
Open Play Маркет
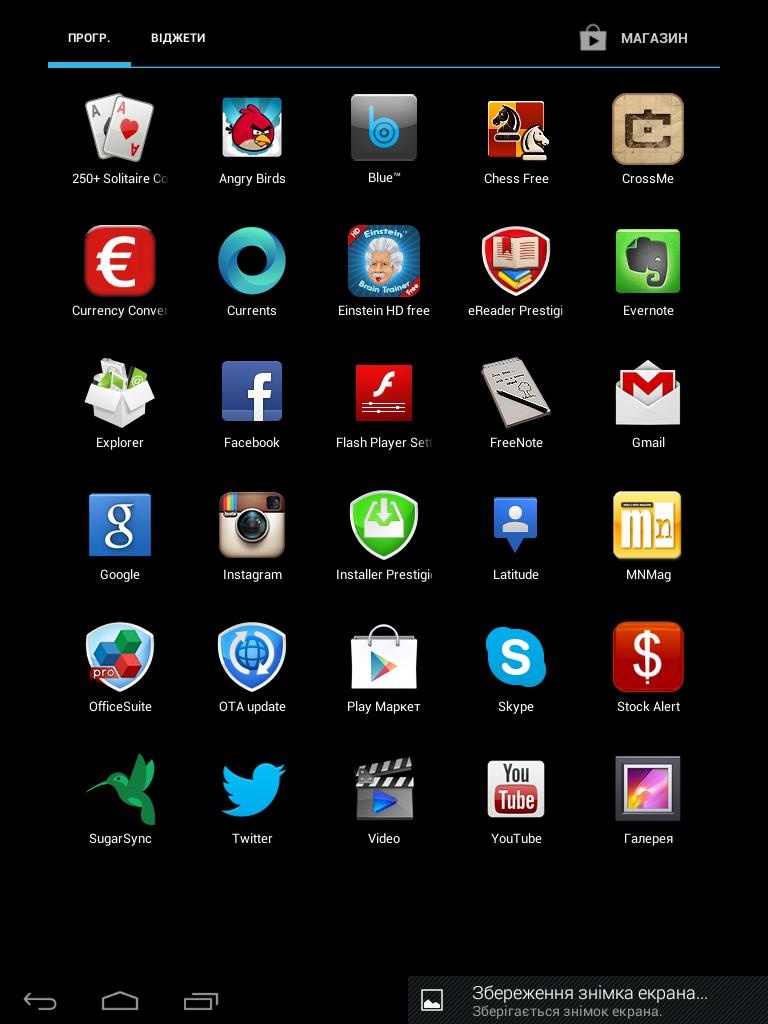pyautogui.click(x=384, y=657)
